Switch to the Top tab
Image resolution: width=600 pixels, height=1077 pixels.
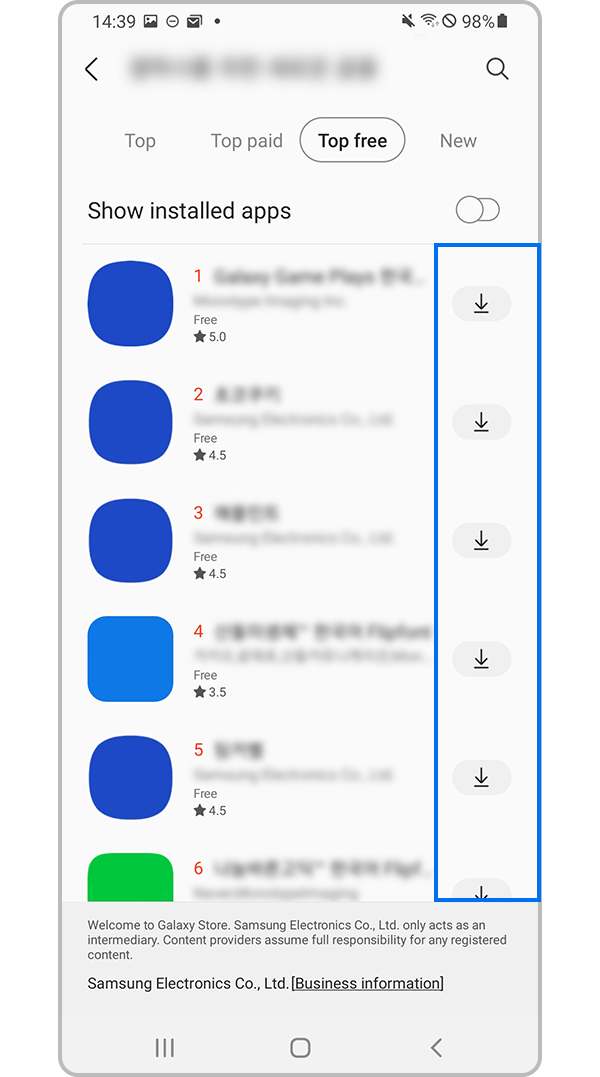tap(140, 141)
